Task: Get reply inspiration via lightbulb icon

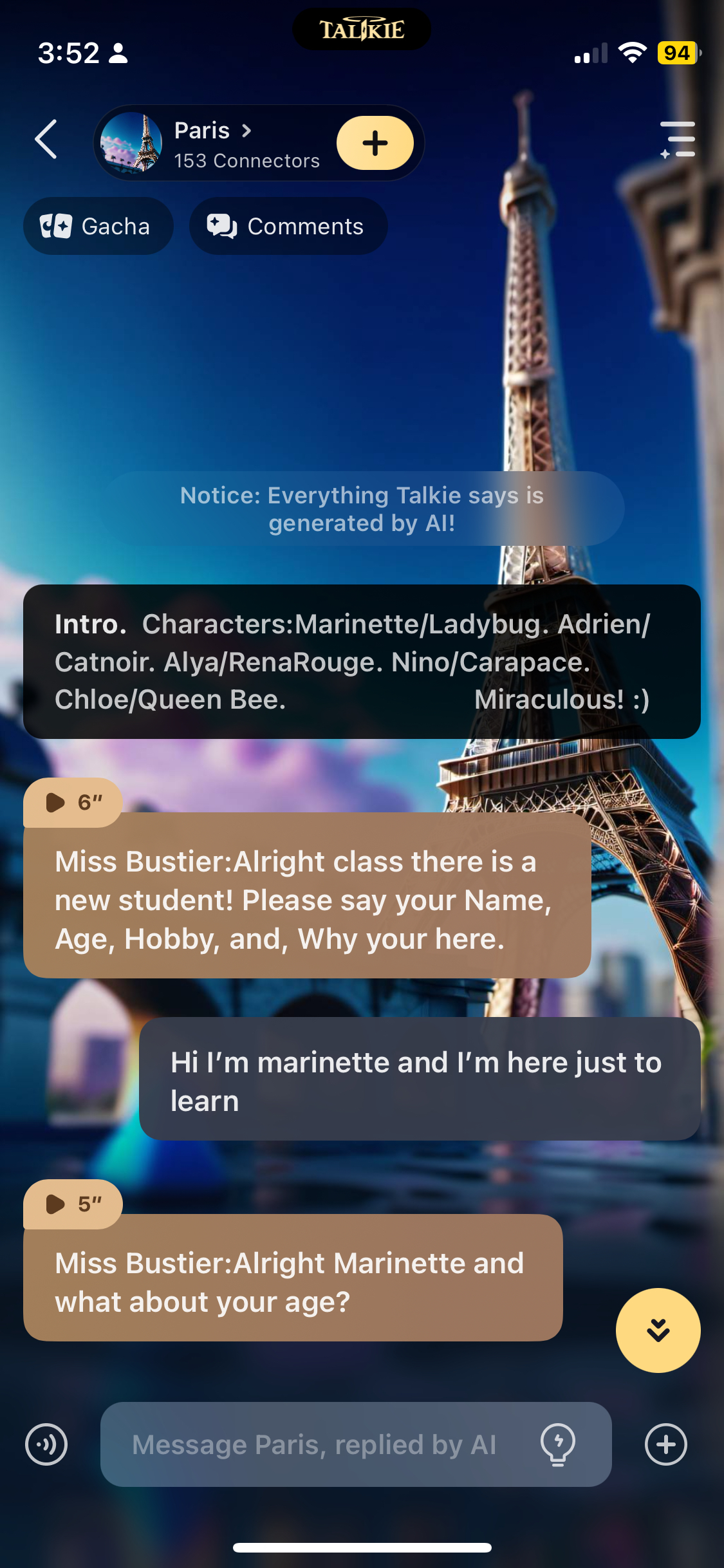Action: tap(558, 1444)
